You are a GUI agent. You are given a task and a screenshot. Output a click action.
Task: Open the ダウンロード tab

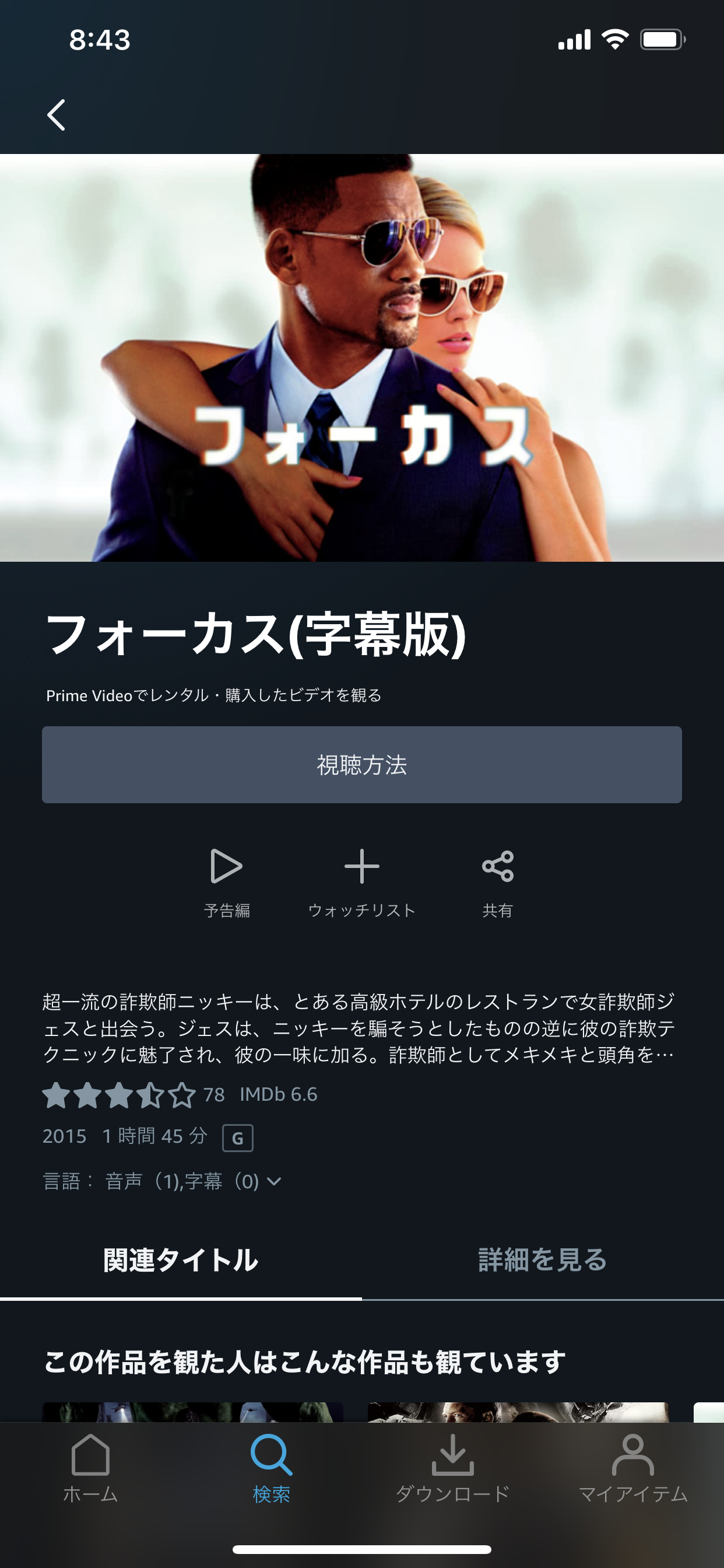point(452,1468)
